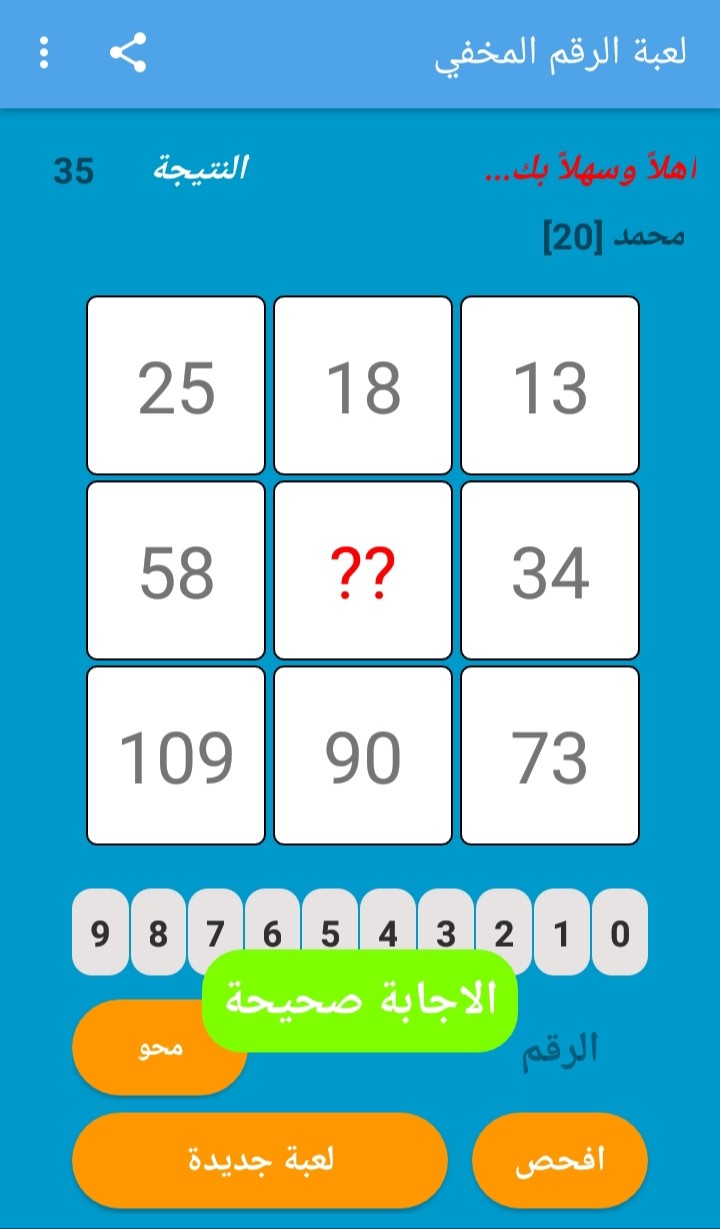Open the overflow menu
The image size is (720, 1229).
(44, 53)
